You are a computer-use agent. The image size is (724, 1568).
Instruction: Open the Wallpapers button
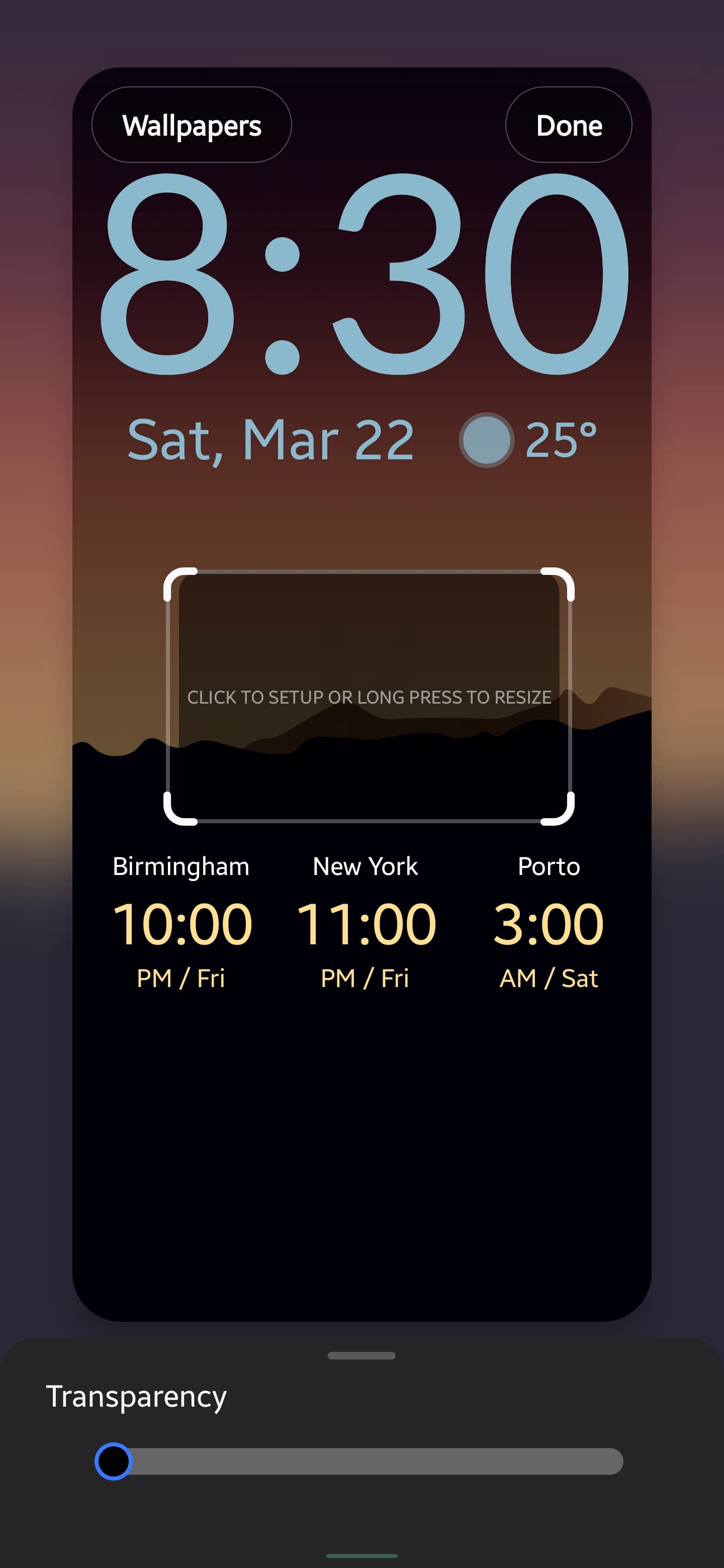191,125
